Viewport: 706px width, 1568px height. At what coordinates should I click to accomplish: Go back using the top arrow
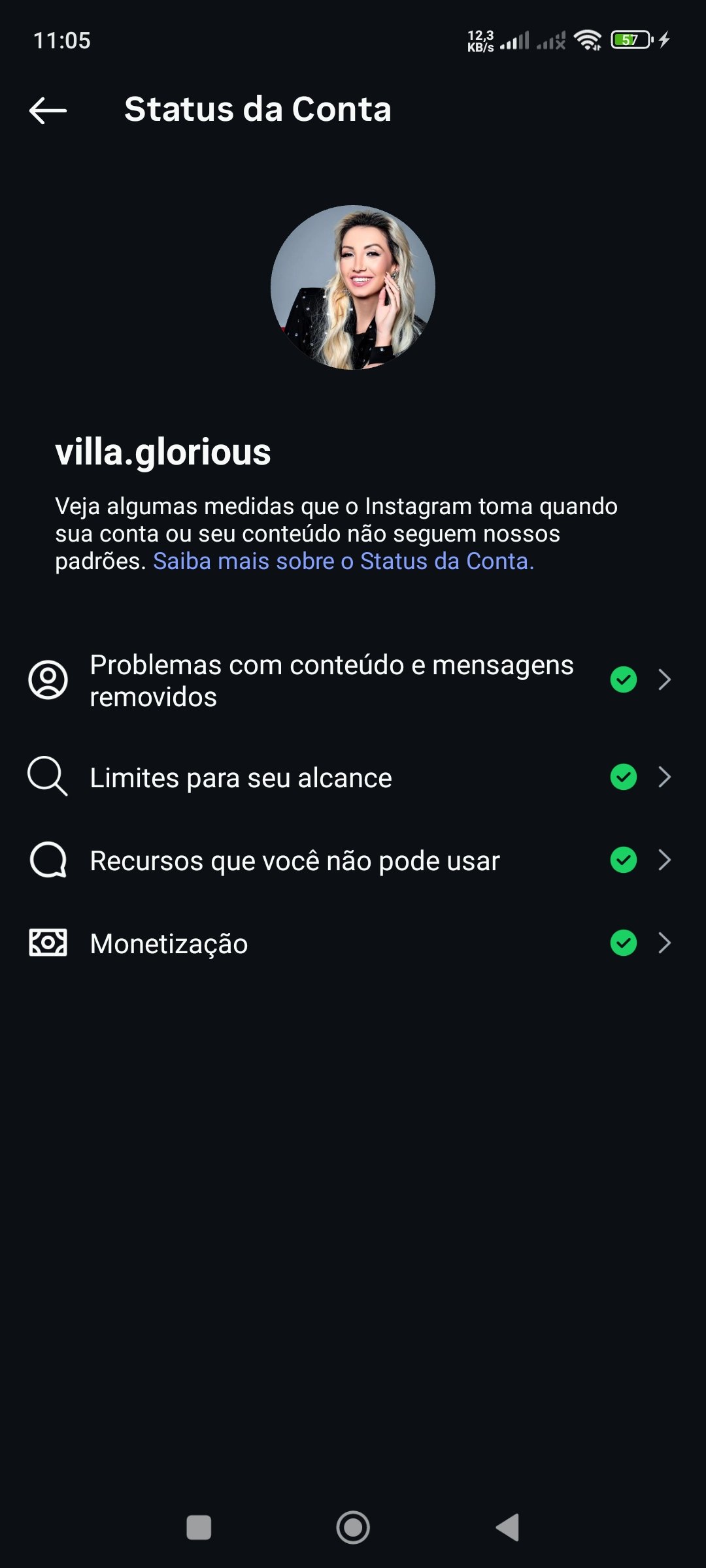48,110
